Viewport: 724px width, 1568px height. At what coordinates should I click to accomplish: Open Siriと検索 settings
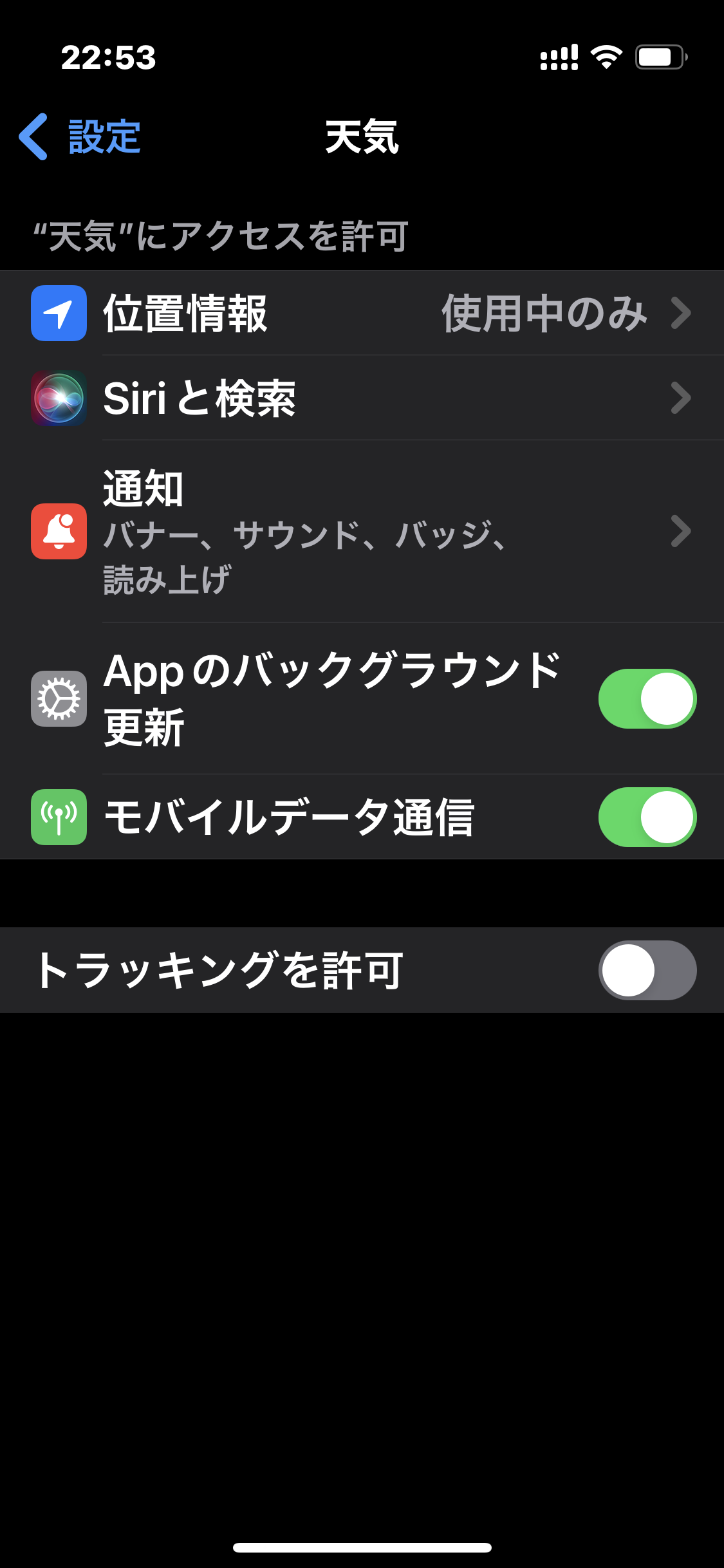362,398
